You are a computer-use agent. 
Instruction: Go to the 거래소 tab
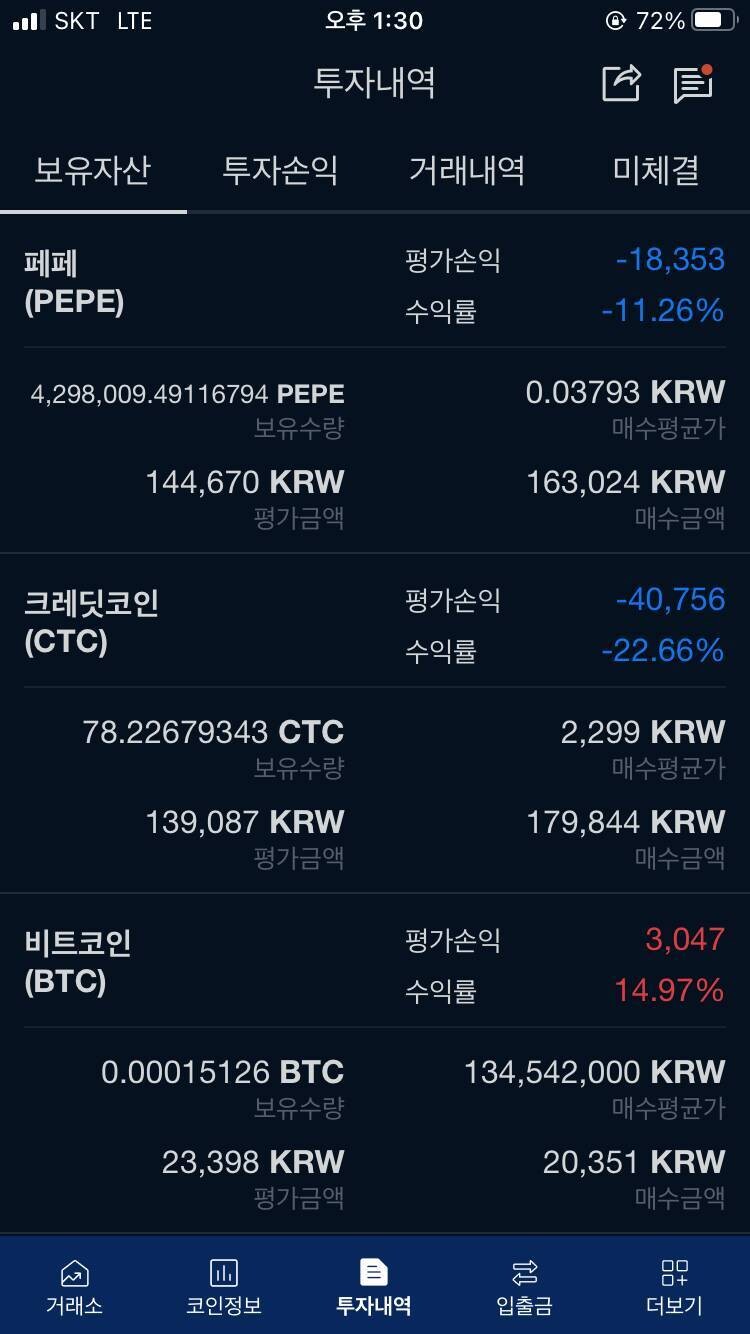coord(74,1286)
